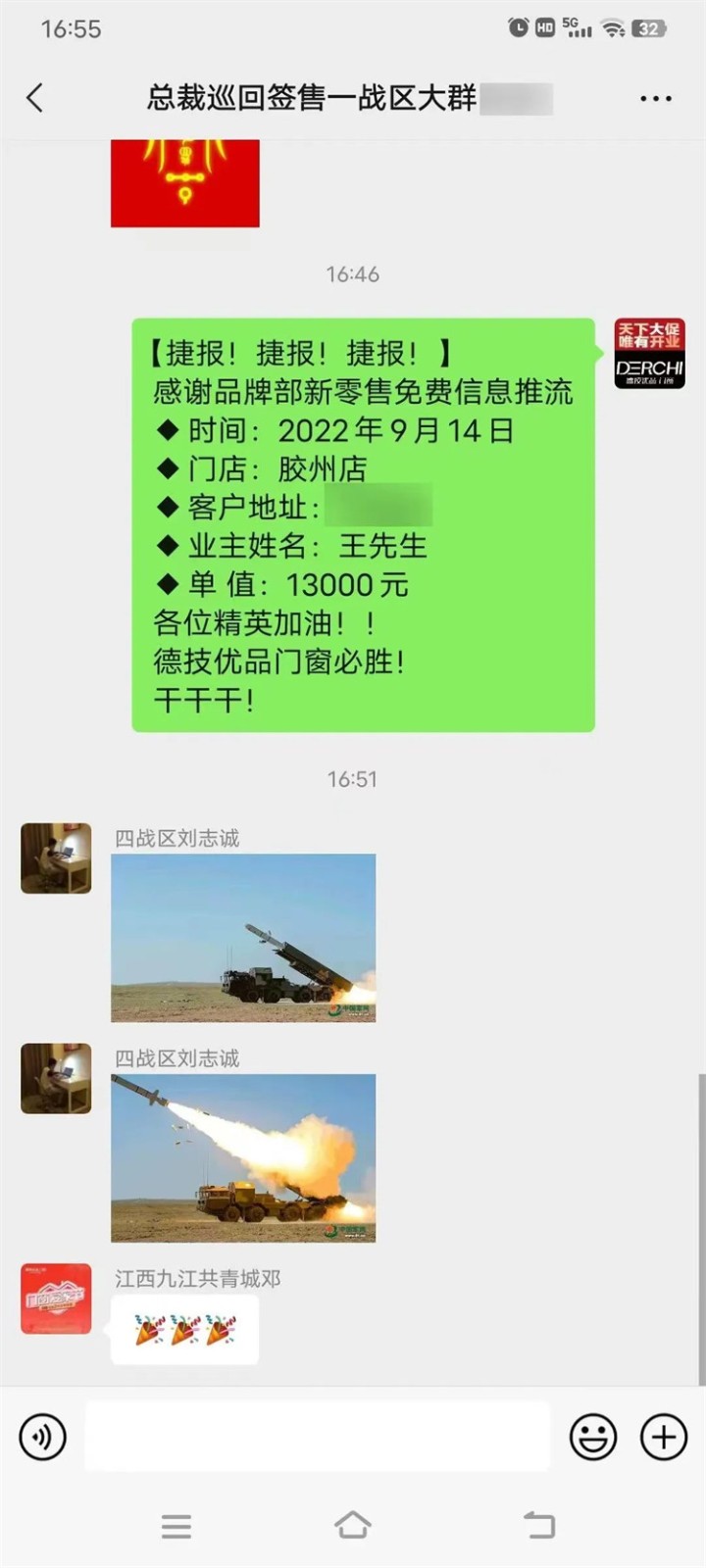Go back from the group chat

click(x=35, y=98)
